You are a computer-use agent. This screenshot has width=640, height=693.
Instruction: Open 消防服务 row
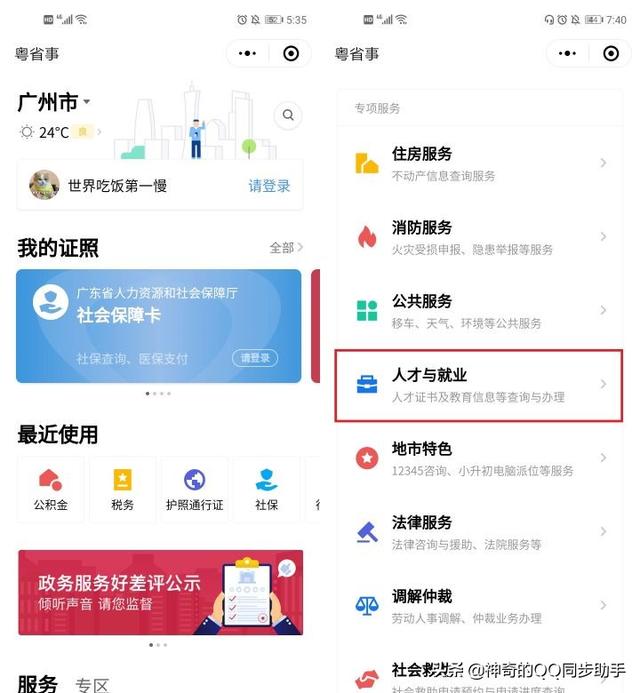[480, 237]
